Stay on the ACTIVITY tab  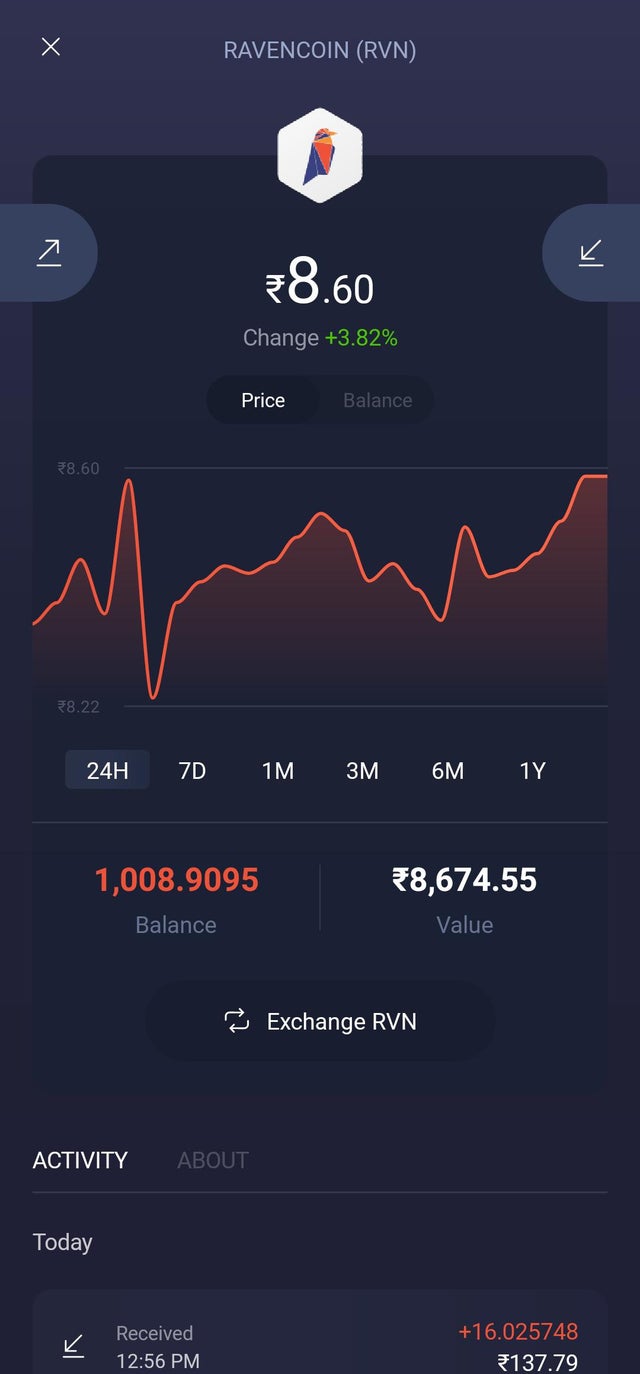(x=80, y=1160)
